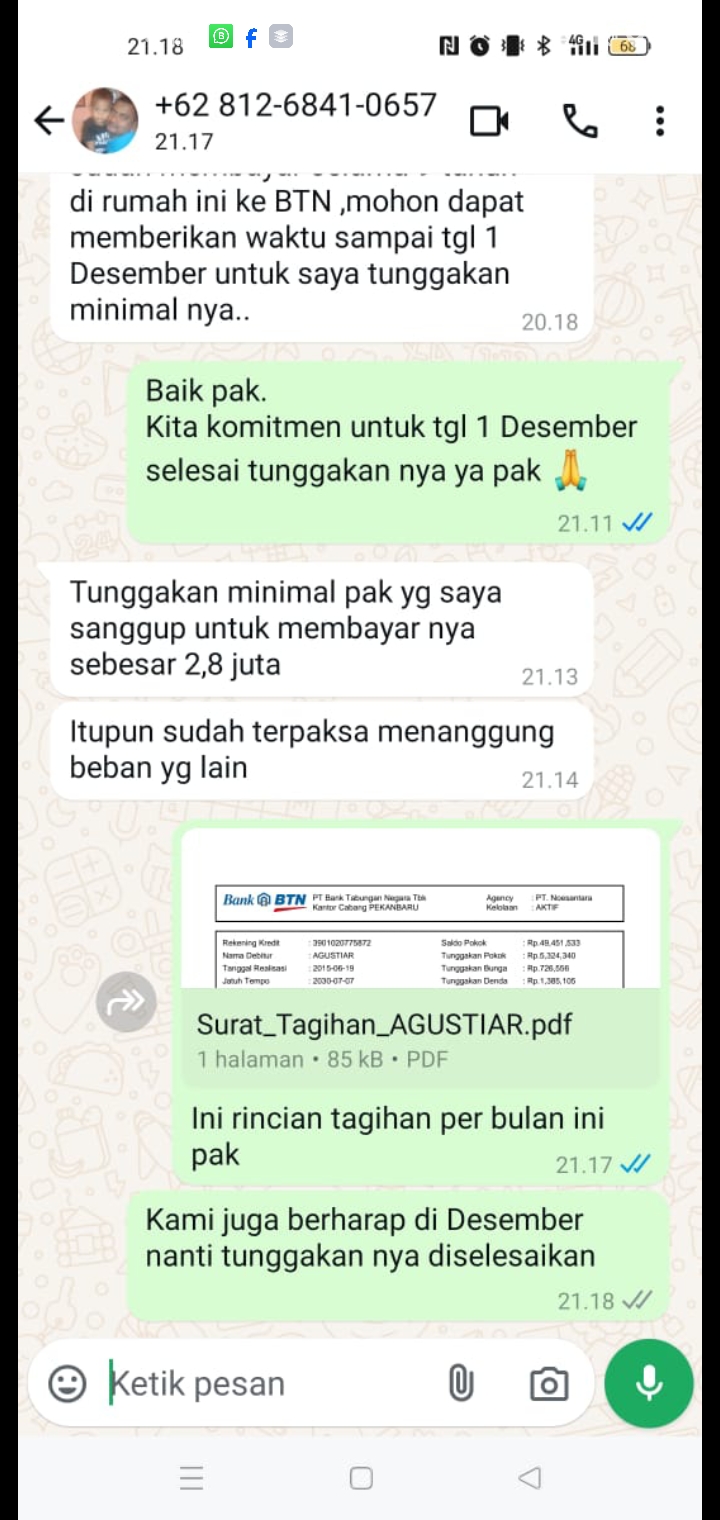Start a voice call
This screenshot has width=720, height=1520.
(x=580, y=121)
